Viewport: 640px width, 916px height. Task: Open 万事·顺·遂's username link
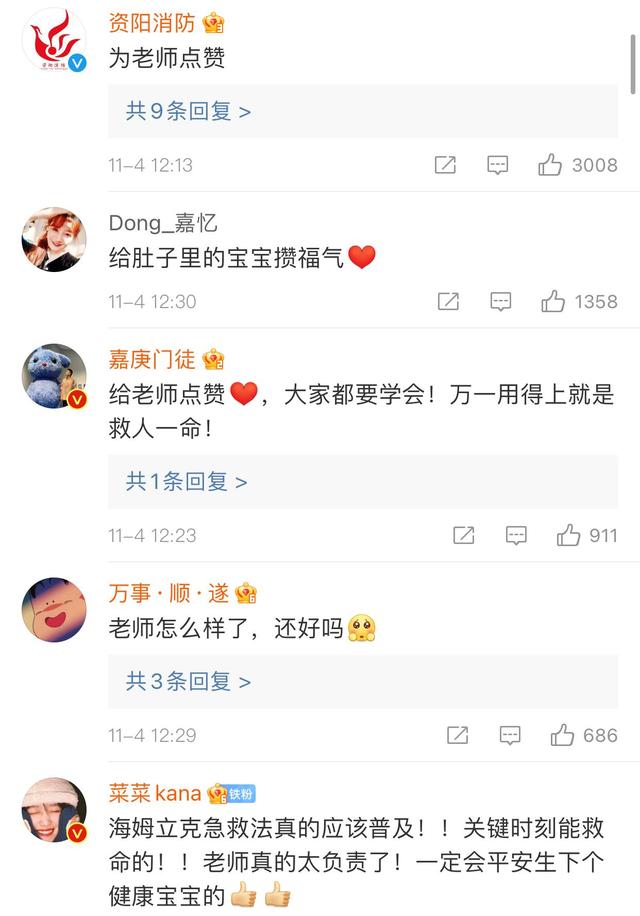(169, 593)
